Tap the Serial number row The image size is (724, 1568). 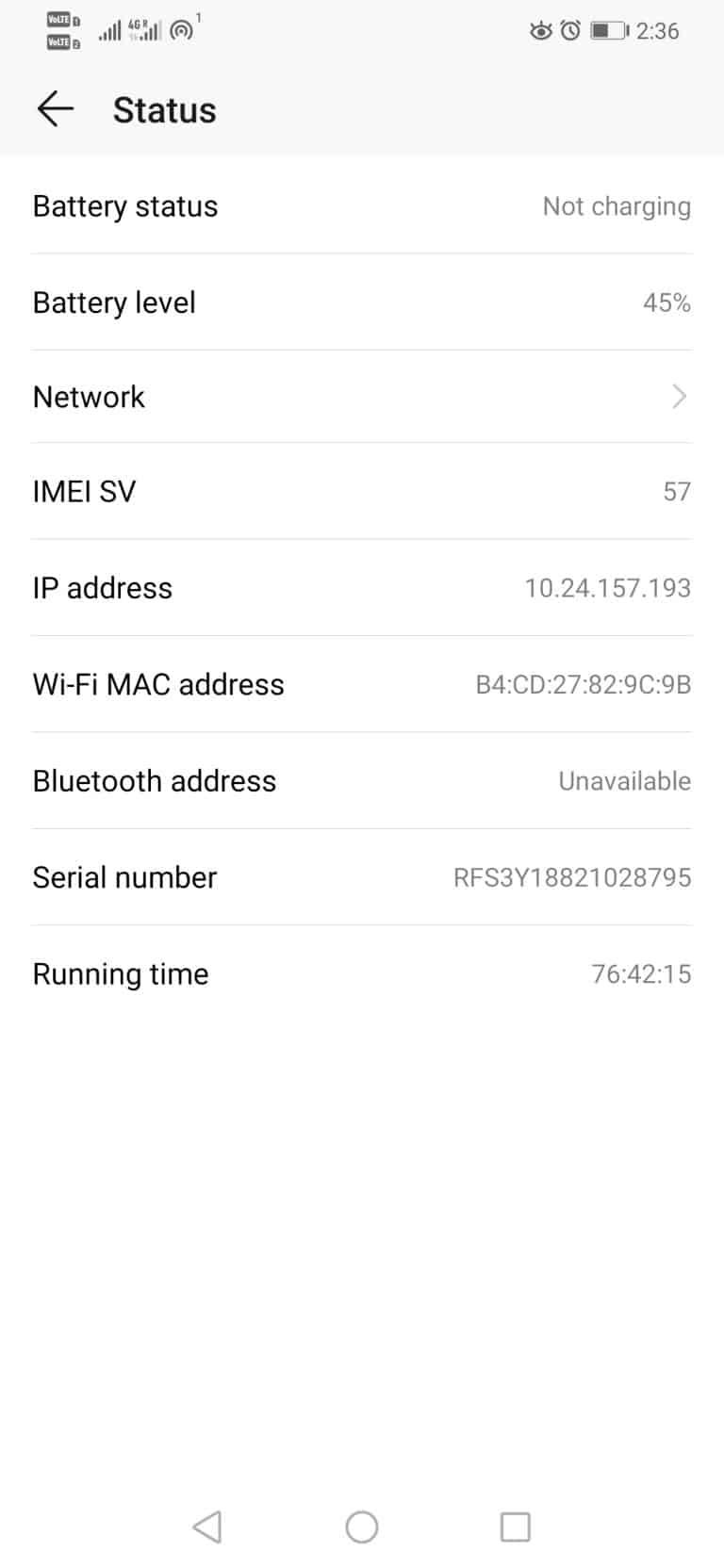[x=362, y=877]
